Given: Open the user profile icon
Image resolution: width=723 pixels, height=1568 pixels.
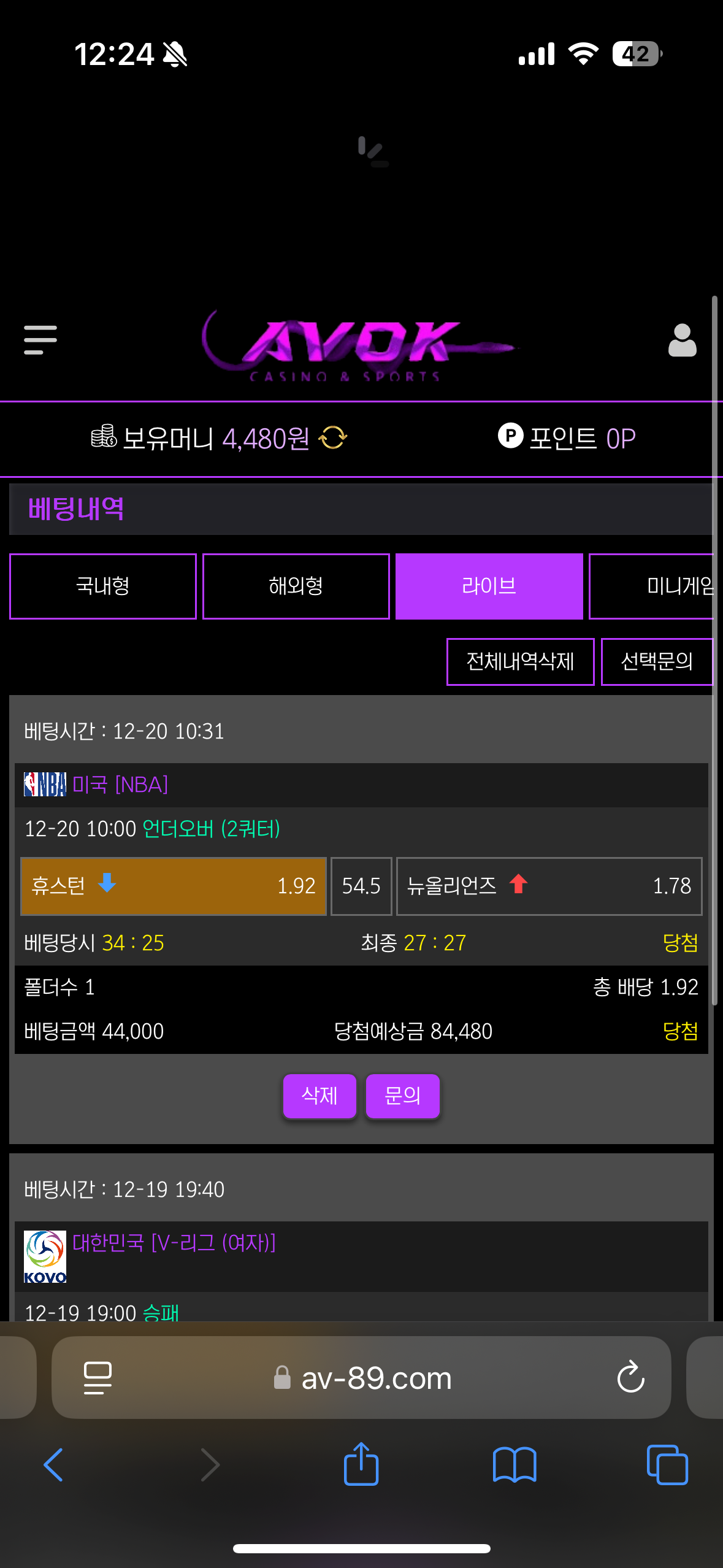Looking at the screenshot, I should click(682, 340).
